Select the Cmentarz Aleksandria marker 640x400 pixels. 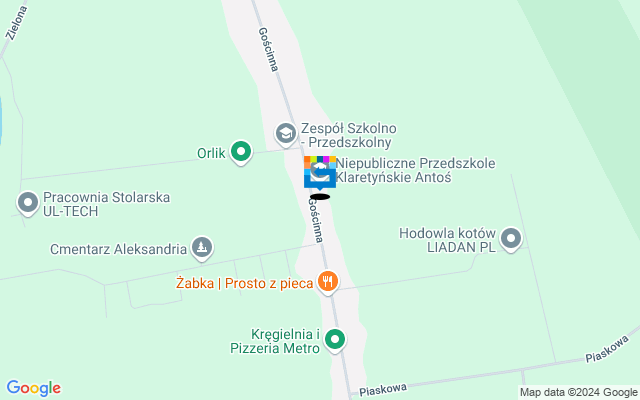[203, 247]
